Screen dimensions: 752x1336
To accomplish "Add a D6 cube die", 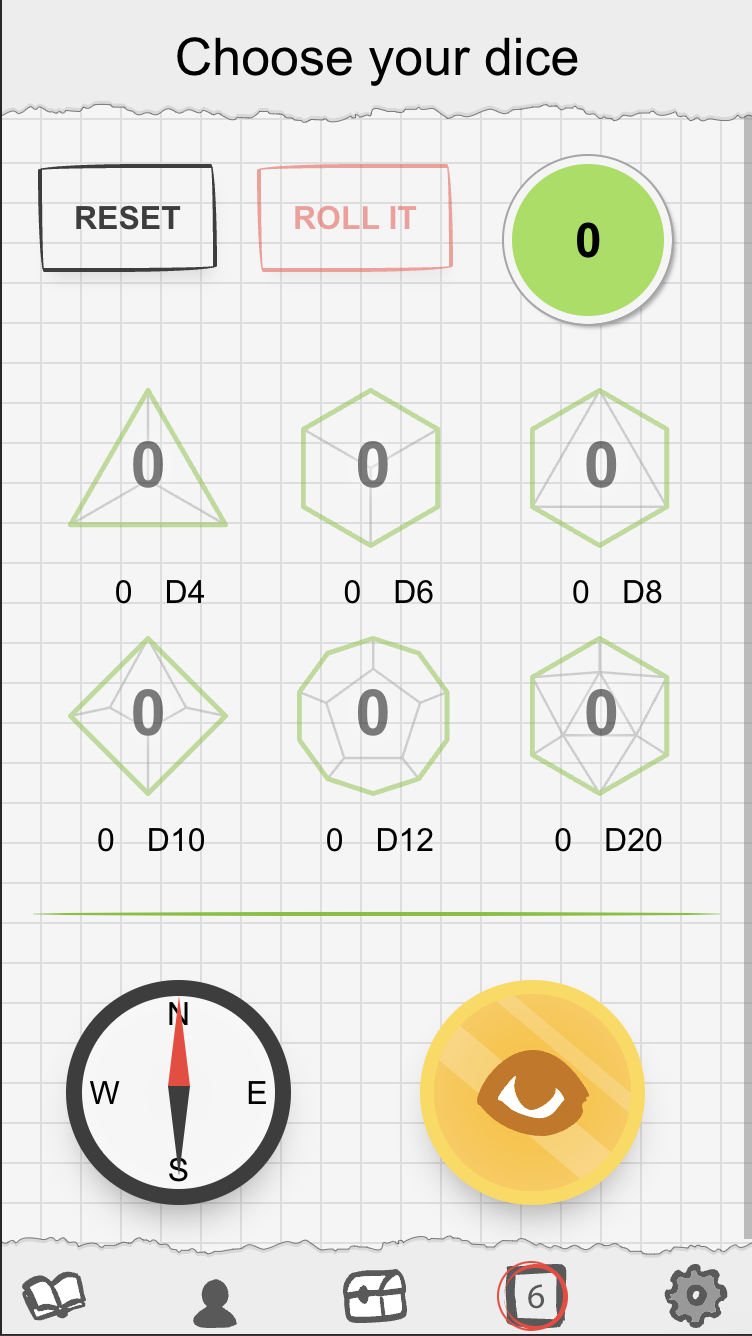I will 371,467.
